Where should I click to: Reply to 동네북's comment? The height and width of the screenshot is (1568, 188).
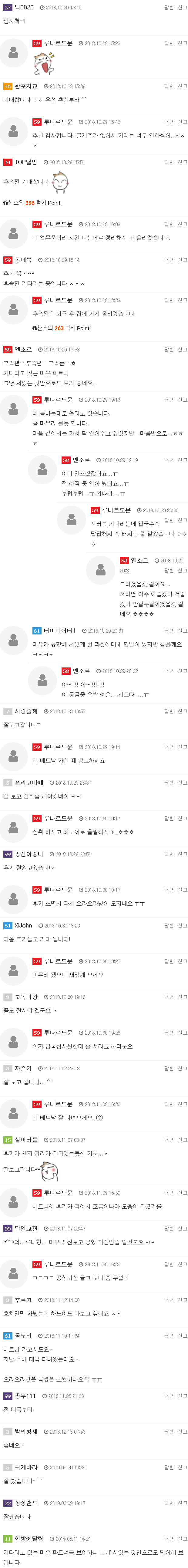[169, 260]
